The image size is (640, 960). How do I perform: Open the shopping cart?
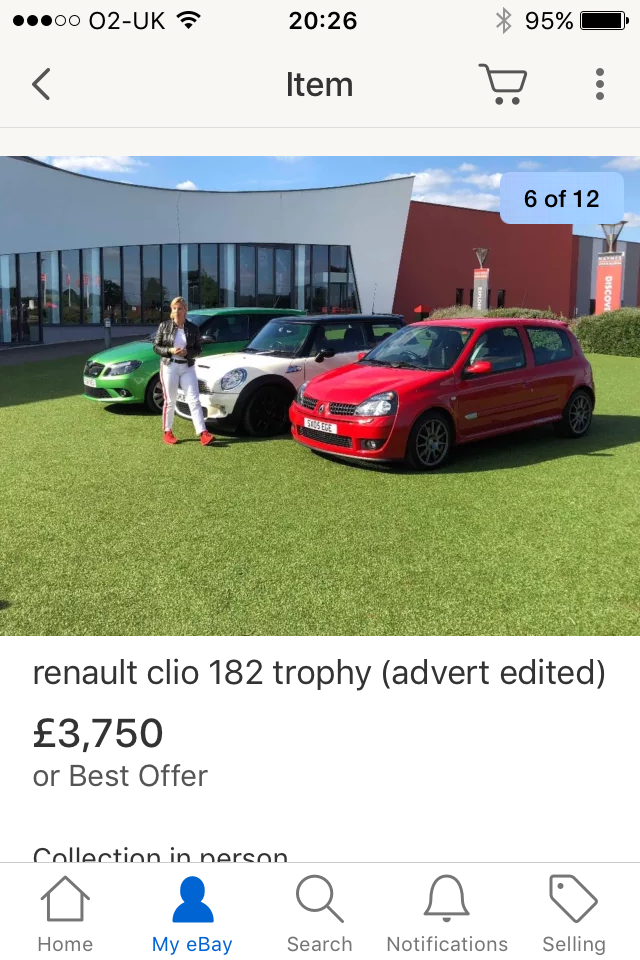[502, 84]
